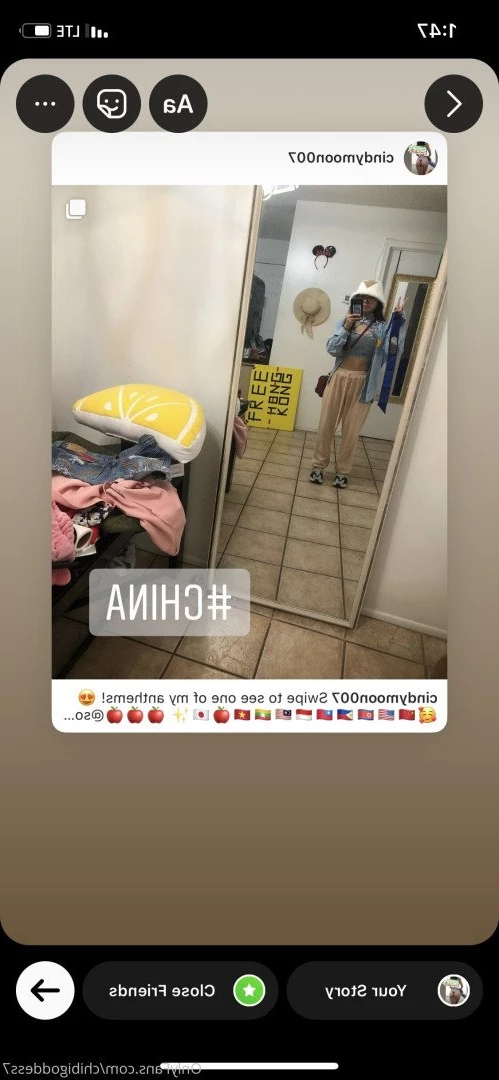Share to Close Friends
Image resolution: width=499 pixels, height=1080 pixels.
pyautogui.click(x=181, y=990)
